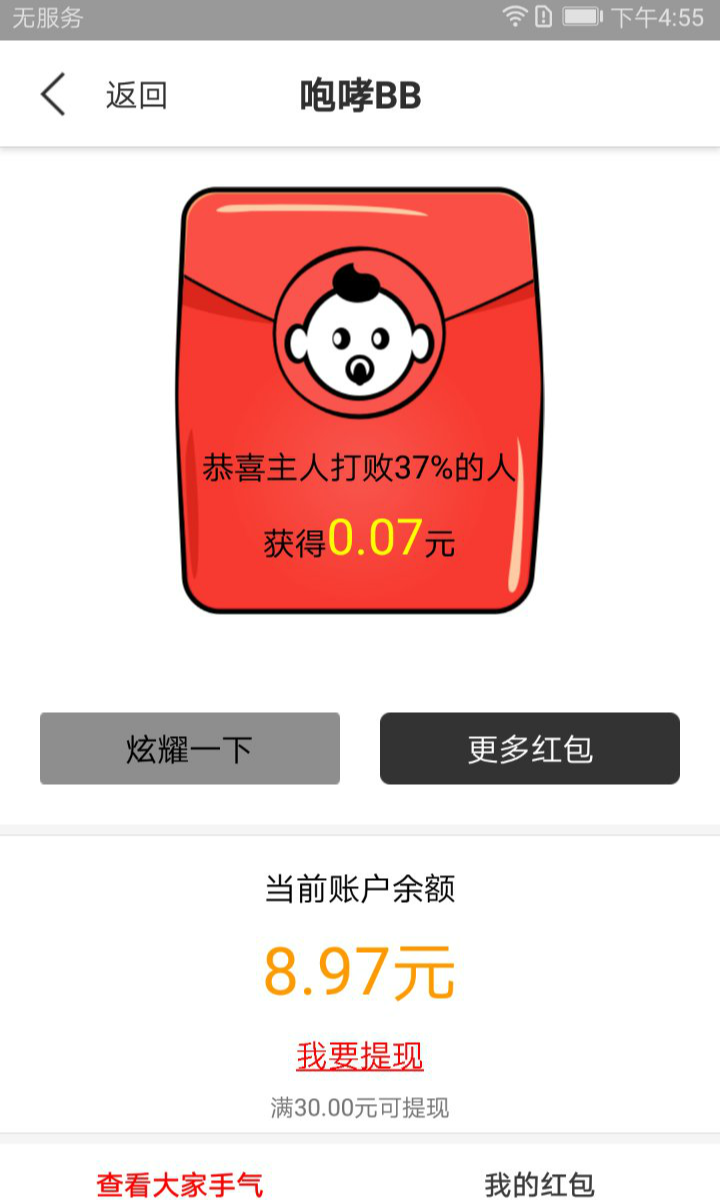The height and width of the screenshot is (1200, 720).
Task: Switch to 查看大家手气 tab
Action: (180, 1185)
